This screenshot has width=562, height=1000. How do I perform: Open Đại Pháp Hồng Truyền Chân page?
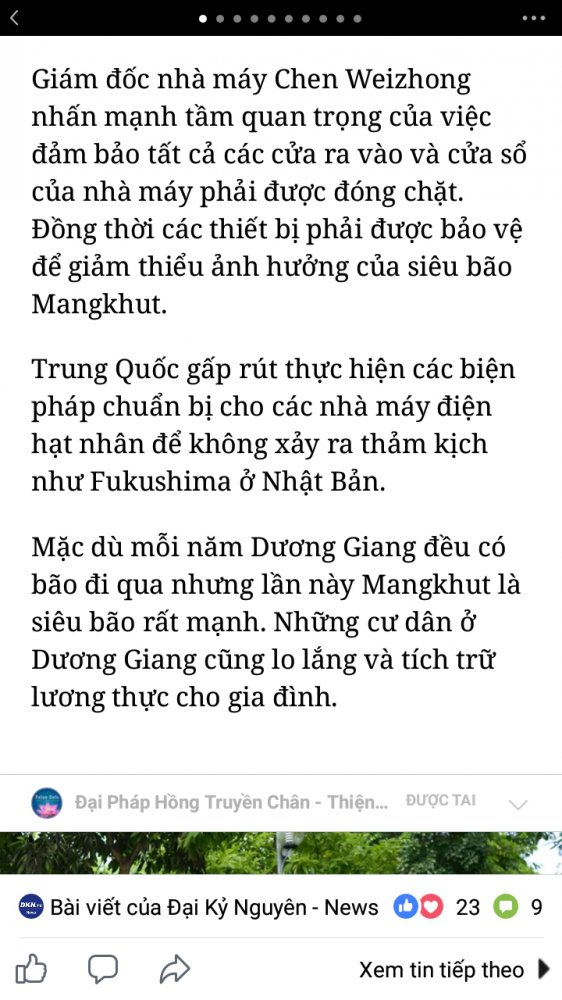[x=231, y=802]
